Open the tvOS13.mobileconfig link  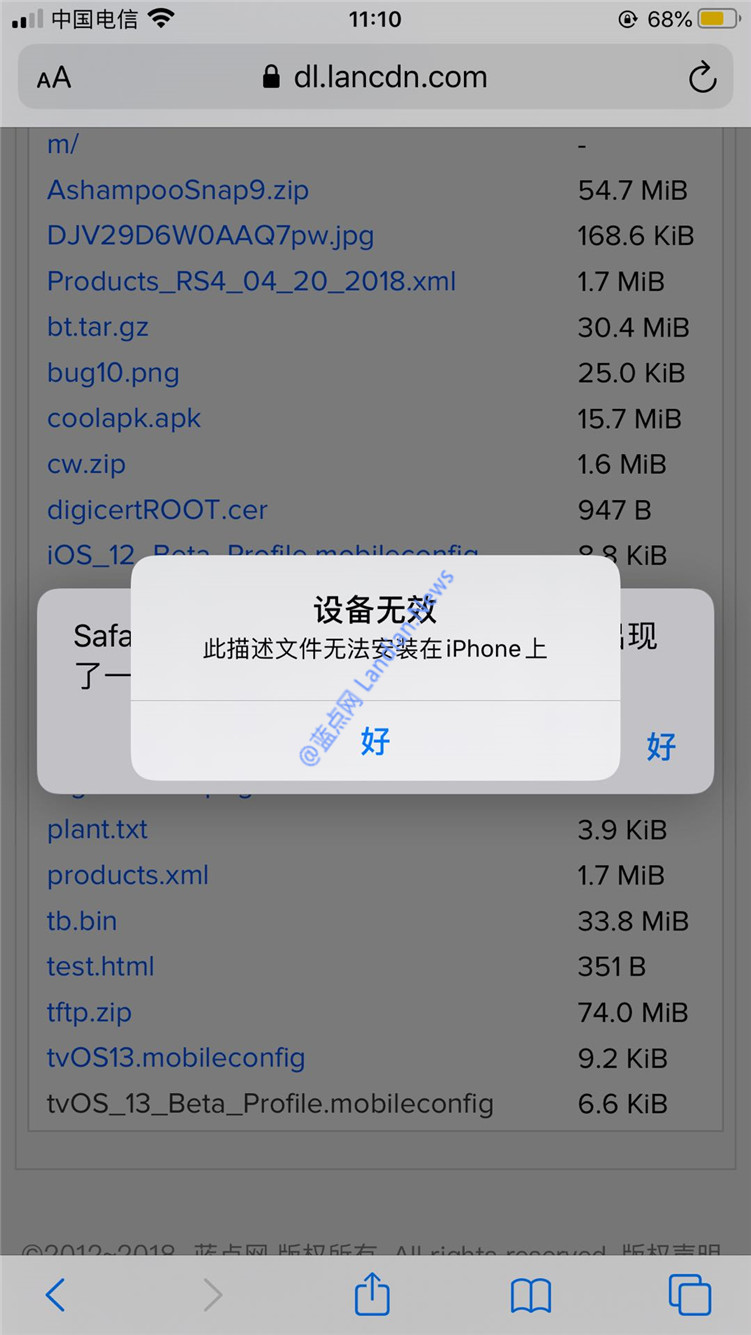point(176,1057)
